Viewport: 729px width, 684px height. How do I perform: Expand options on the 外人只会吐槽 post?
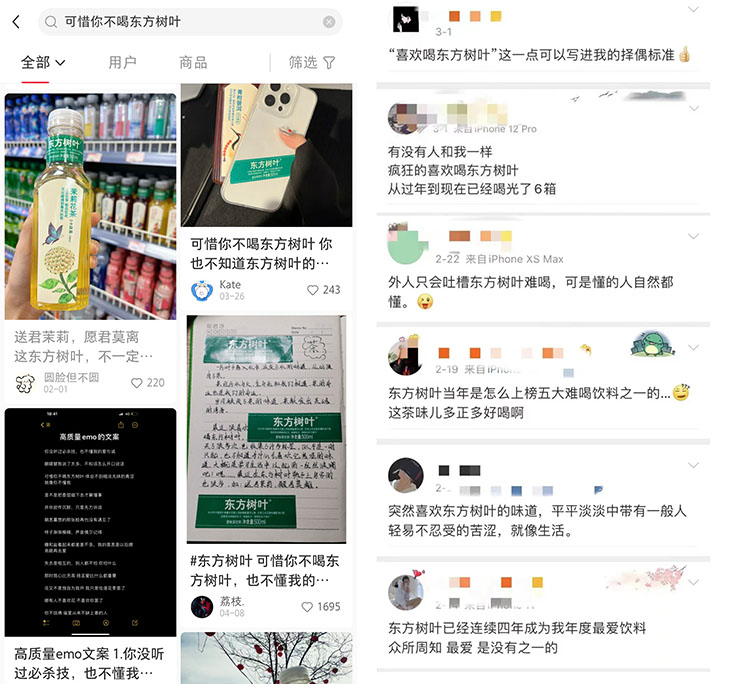point(694,236)
